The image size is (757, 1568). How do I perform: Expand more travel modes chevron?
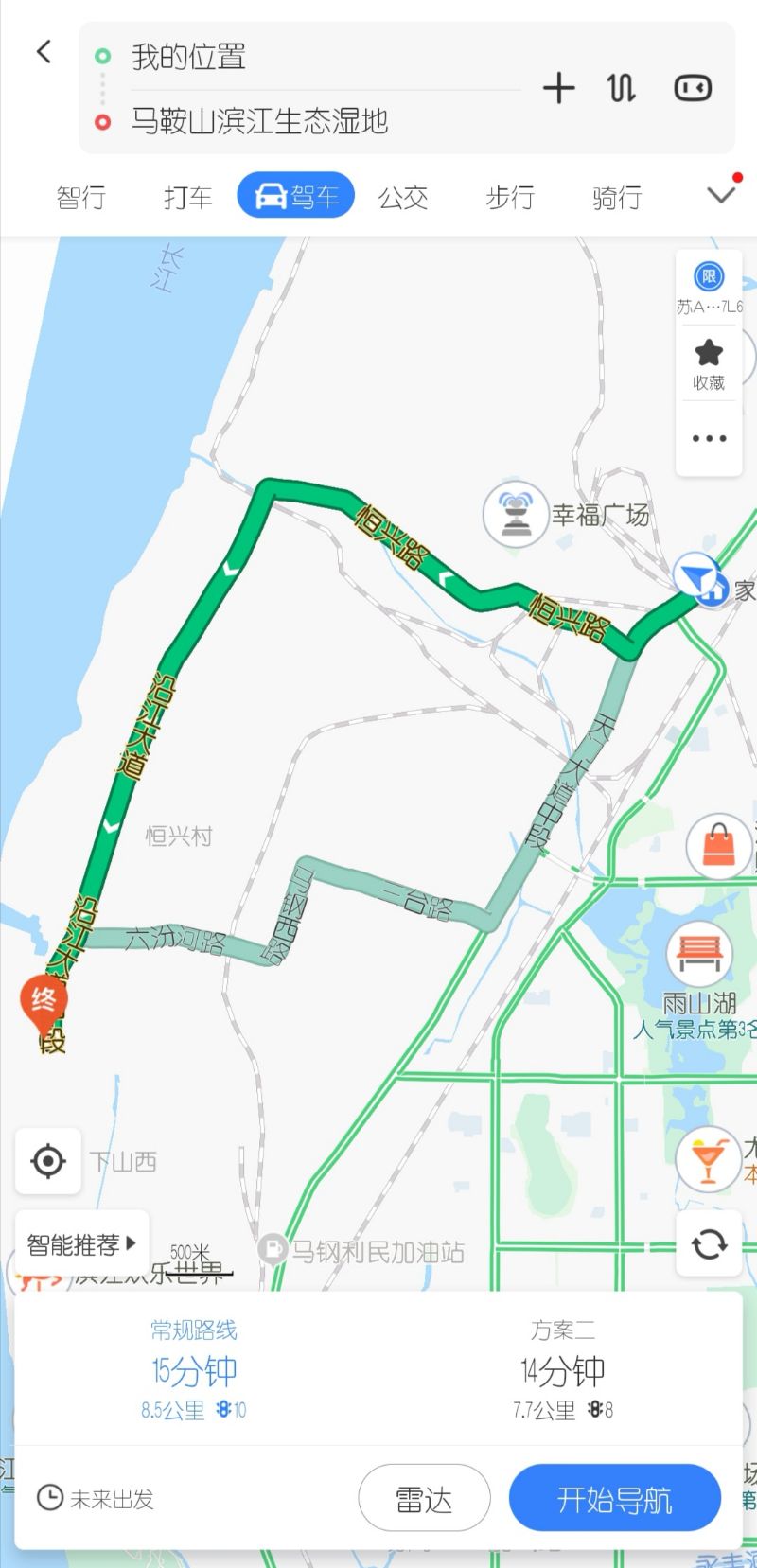(721, 195)
